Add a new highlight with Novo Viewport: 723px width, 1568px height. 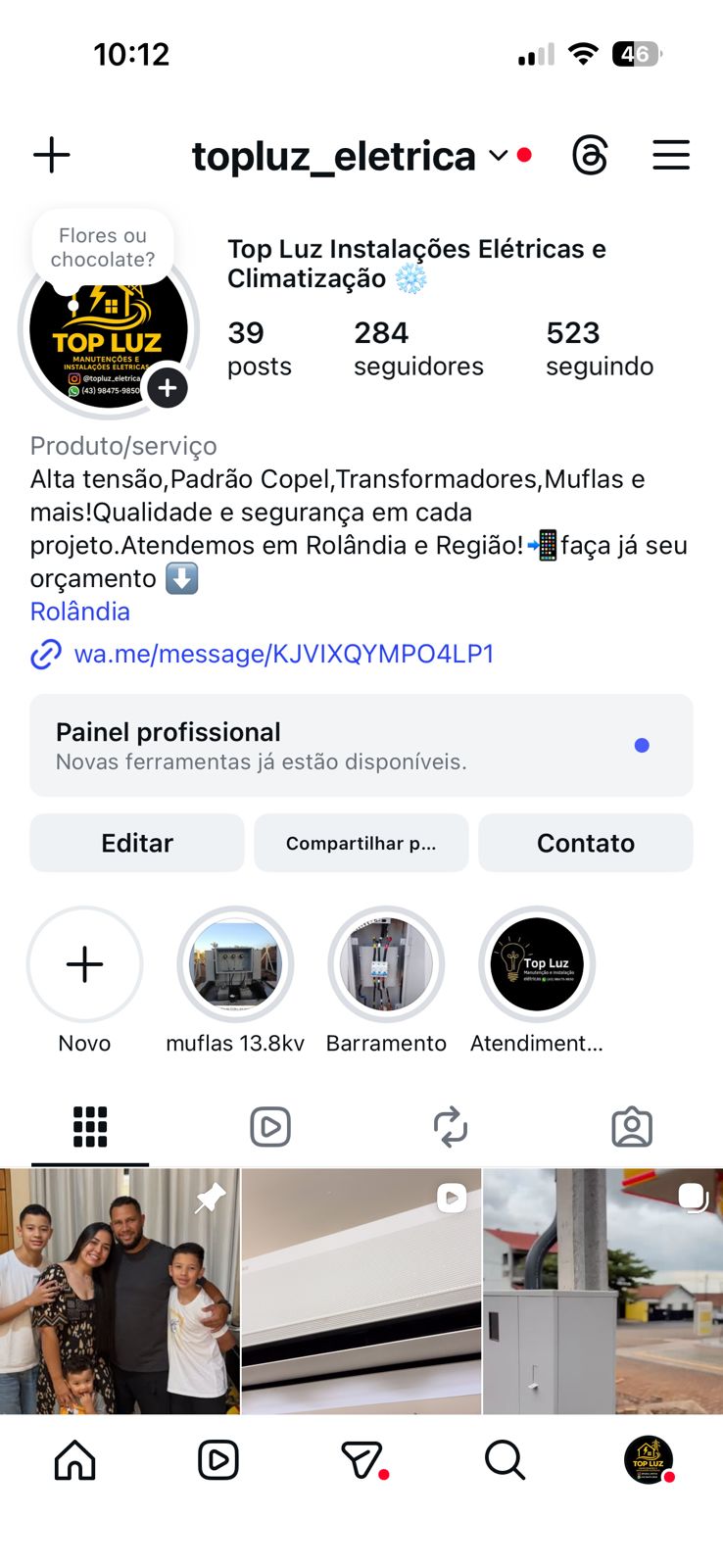point(84,964)
